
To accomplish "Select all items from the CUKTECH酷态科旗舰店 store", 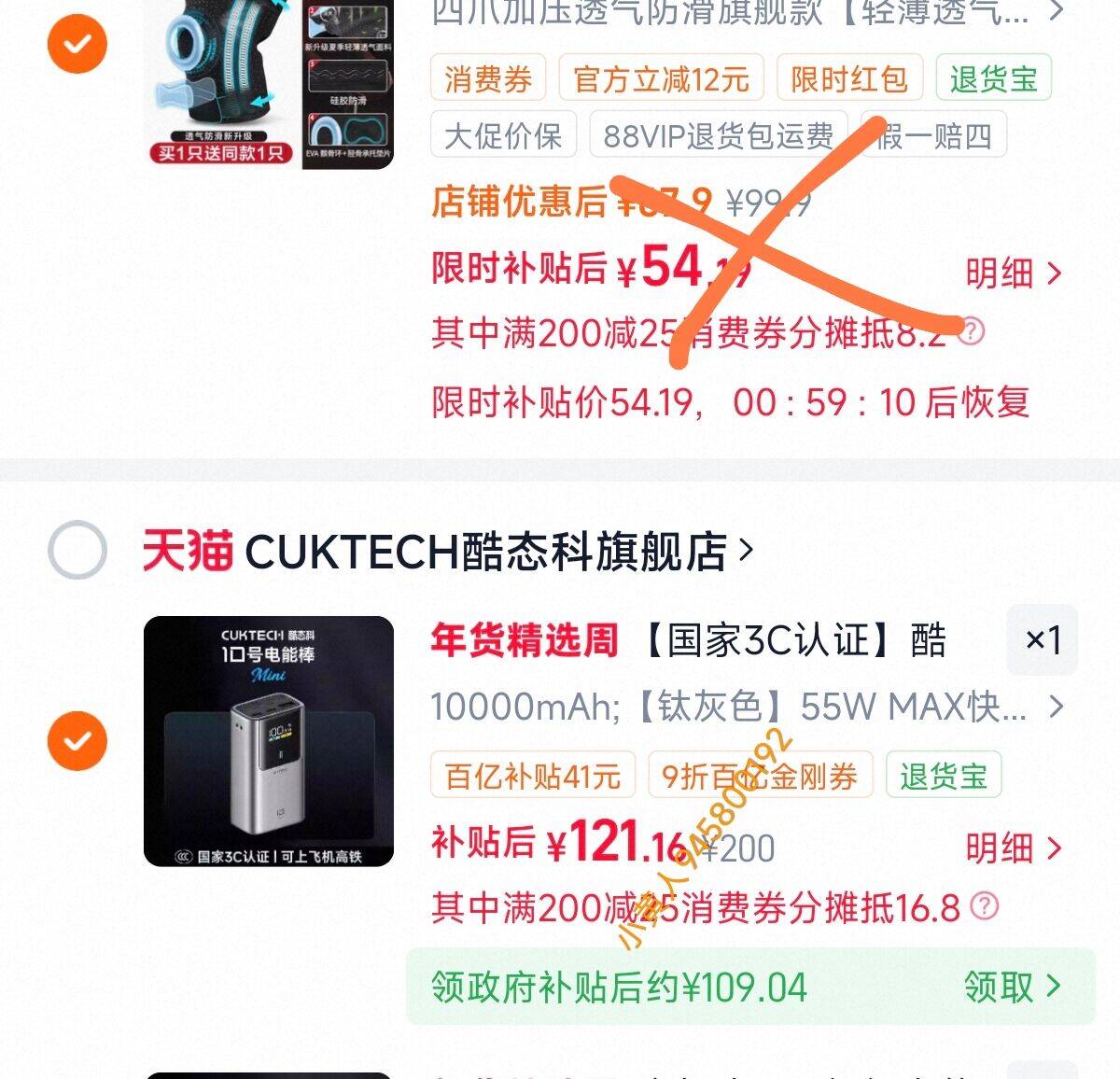I will pos(77,550).
